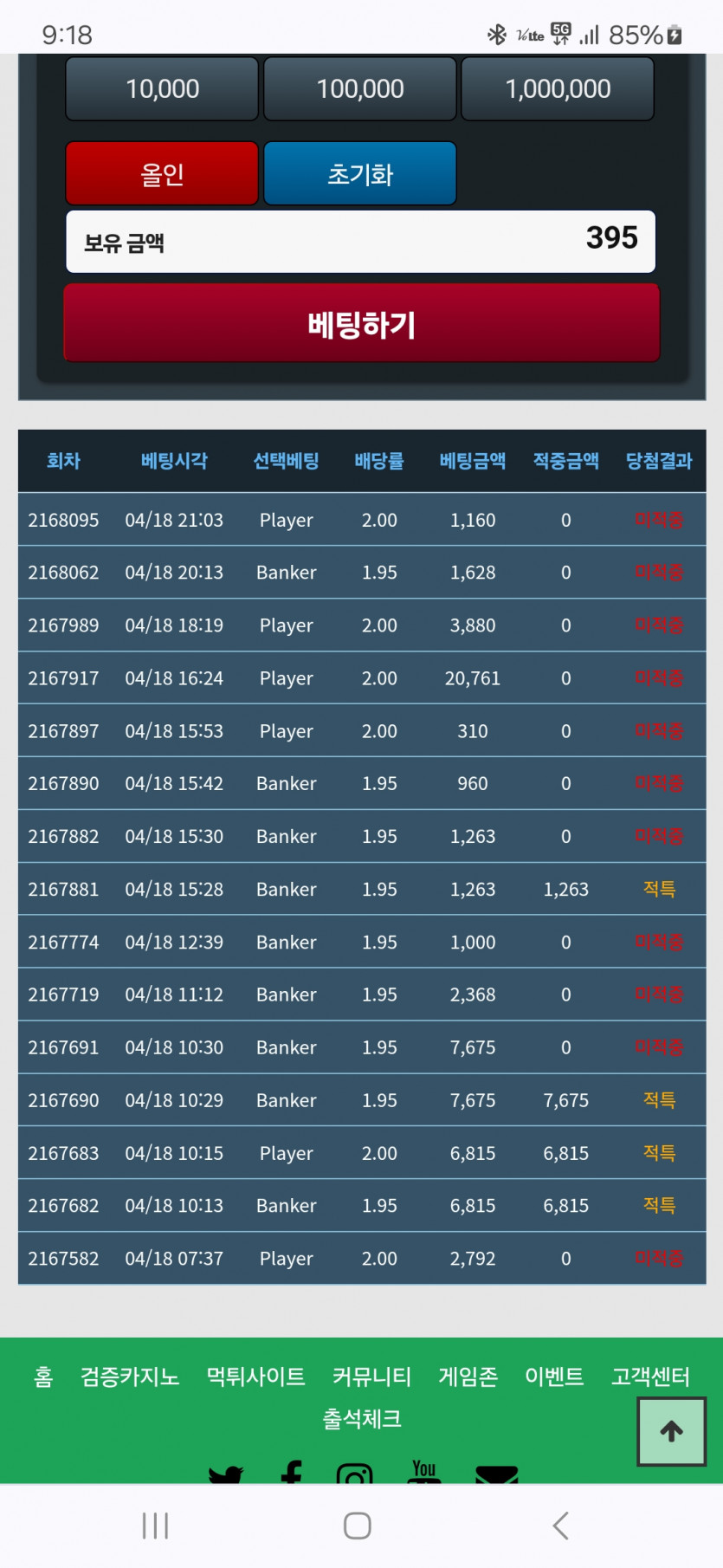Viewport: 723px width, 1568px height.
Task: Open the 이벤트 footer link
Action: coord(554,1377)
